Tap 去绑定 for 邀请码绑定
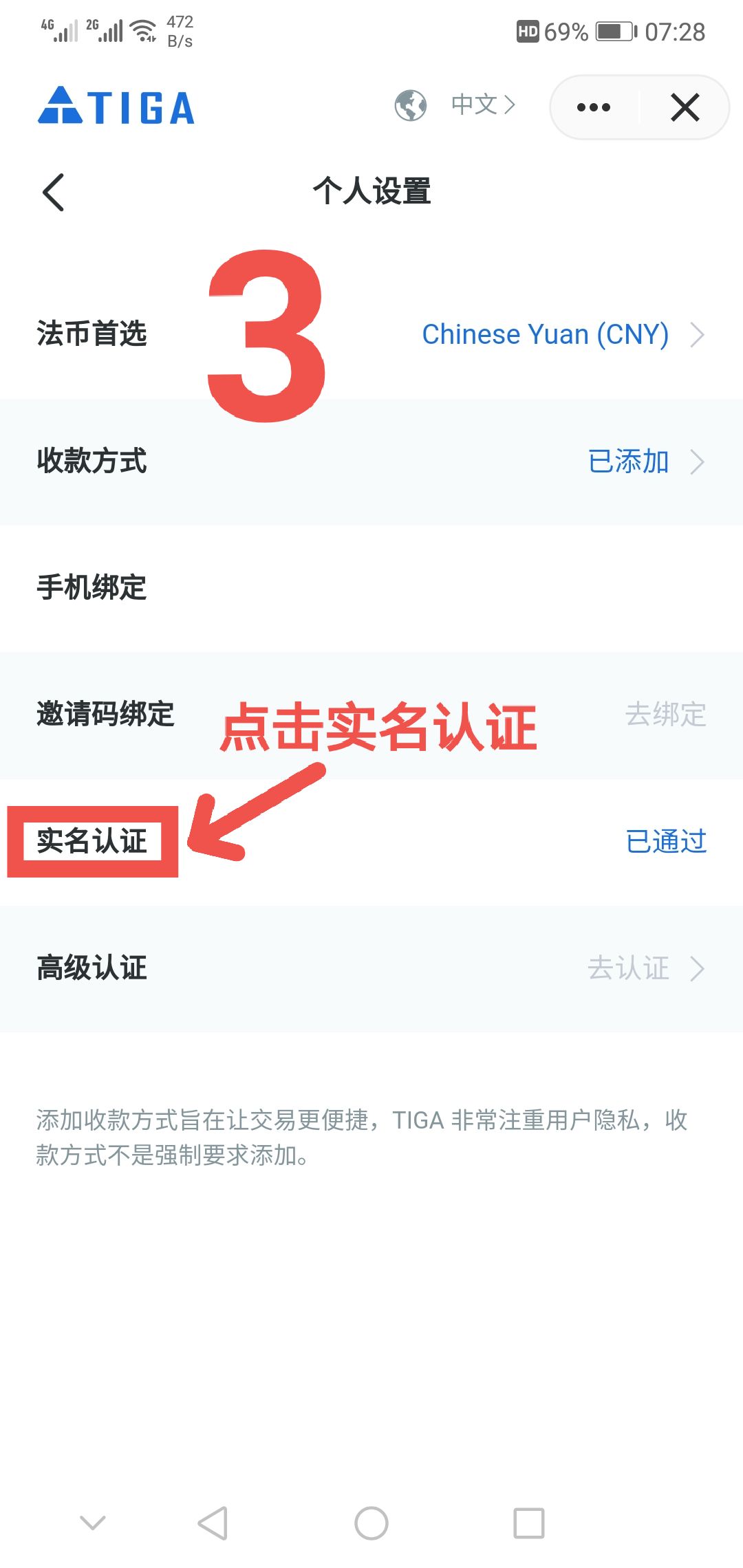 click(665, 715)
